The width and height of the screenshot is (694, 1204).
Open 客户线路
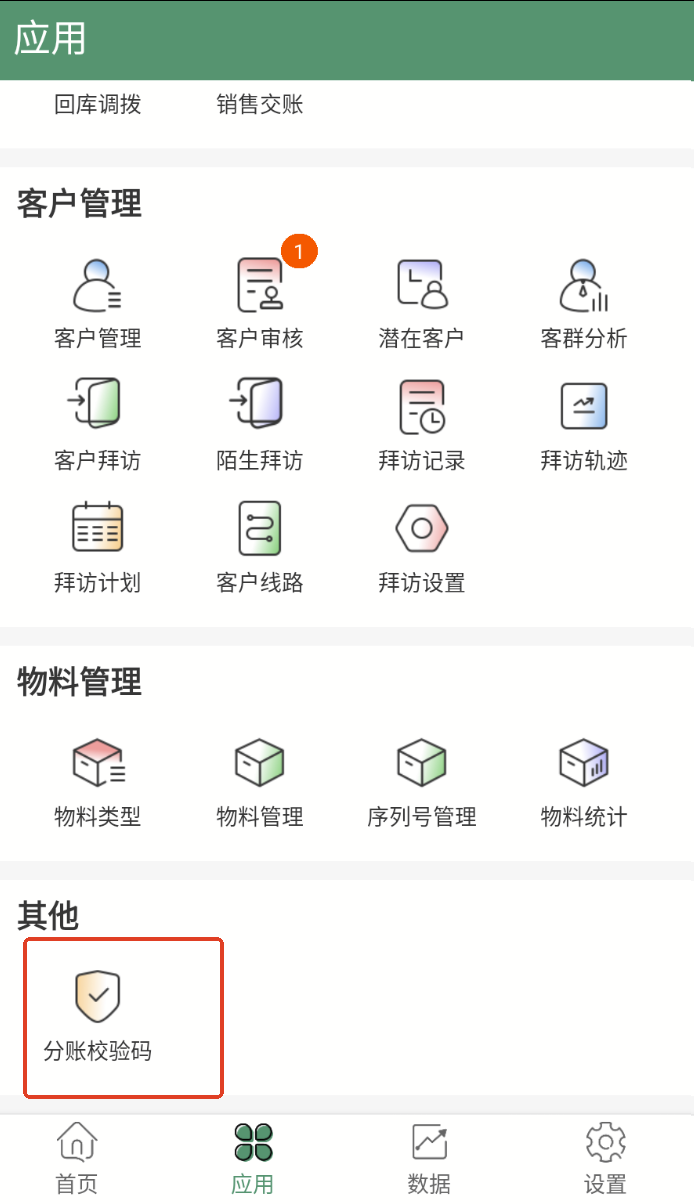click(259, 547)
